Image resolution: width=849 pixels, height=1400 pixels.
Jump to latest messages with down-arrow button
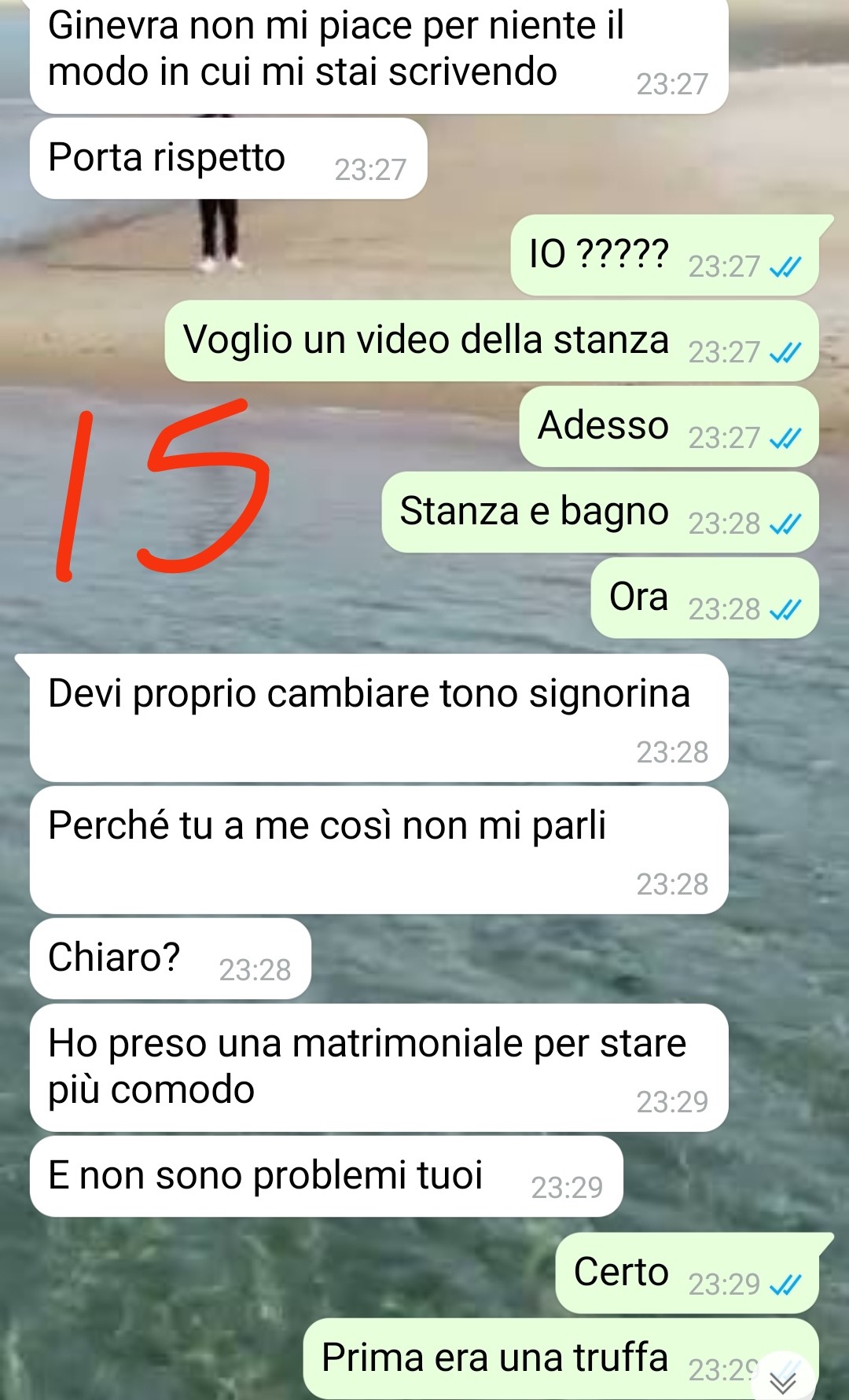783,1381
